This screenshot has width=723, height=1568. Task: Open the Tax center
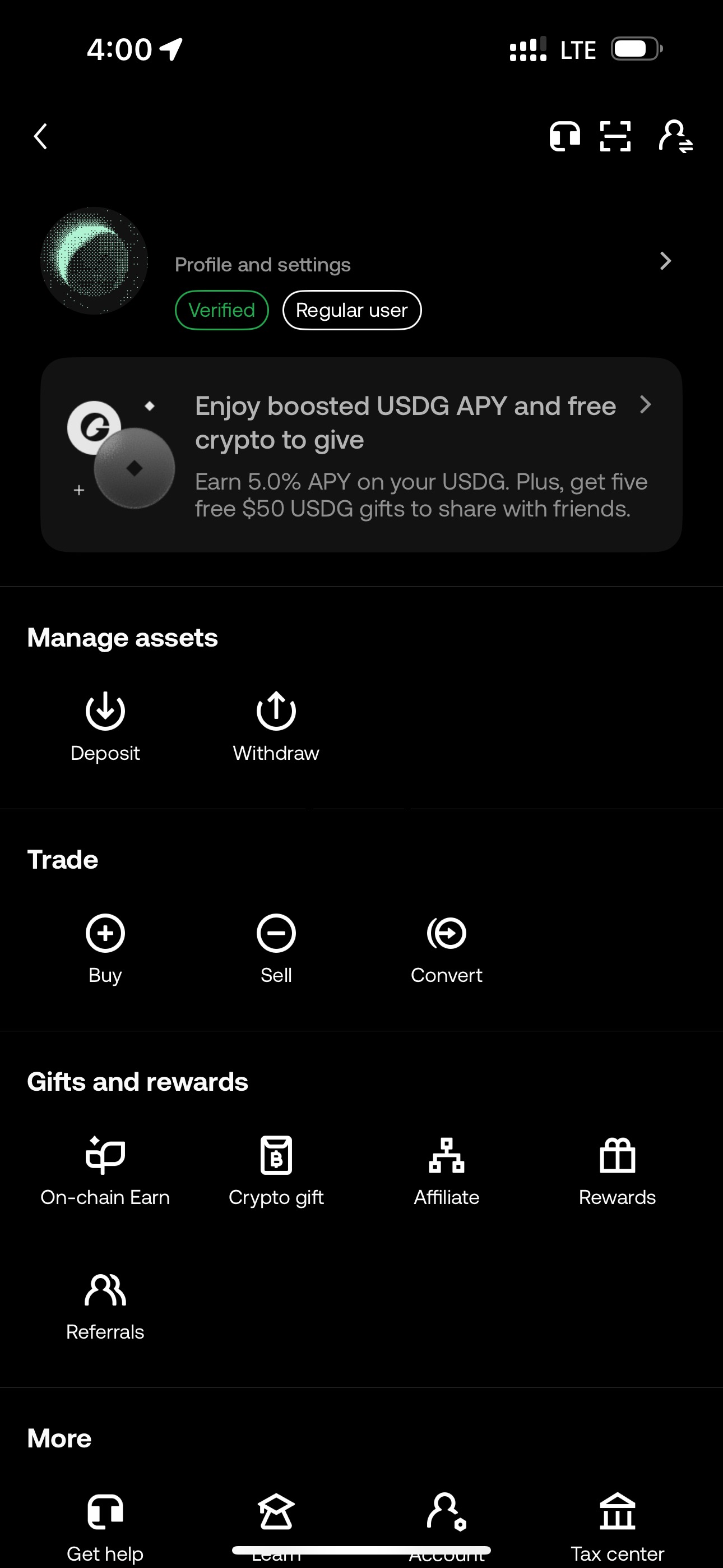(617, 1522)
